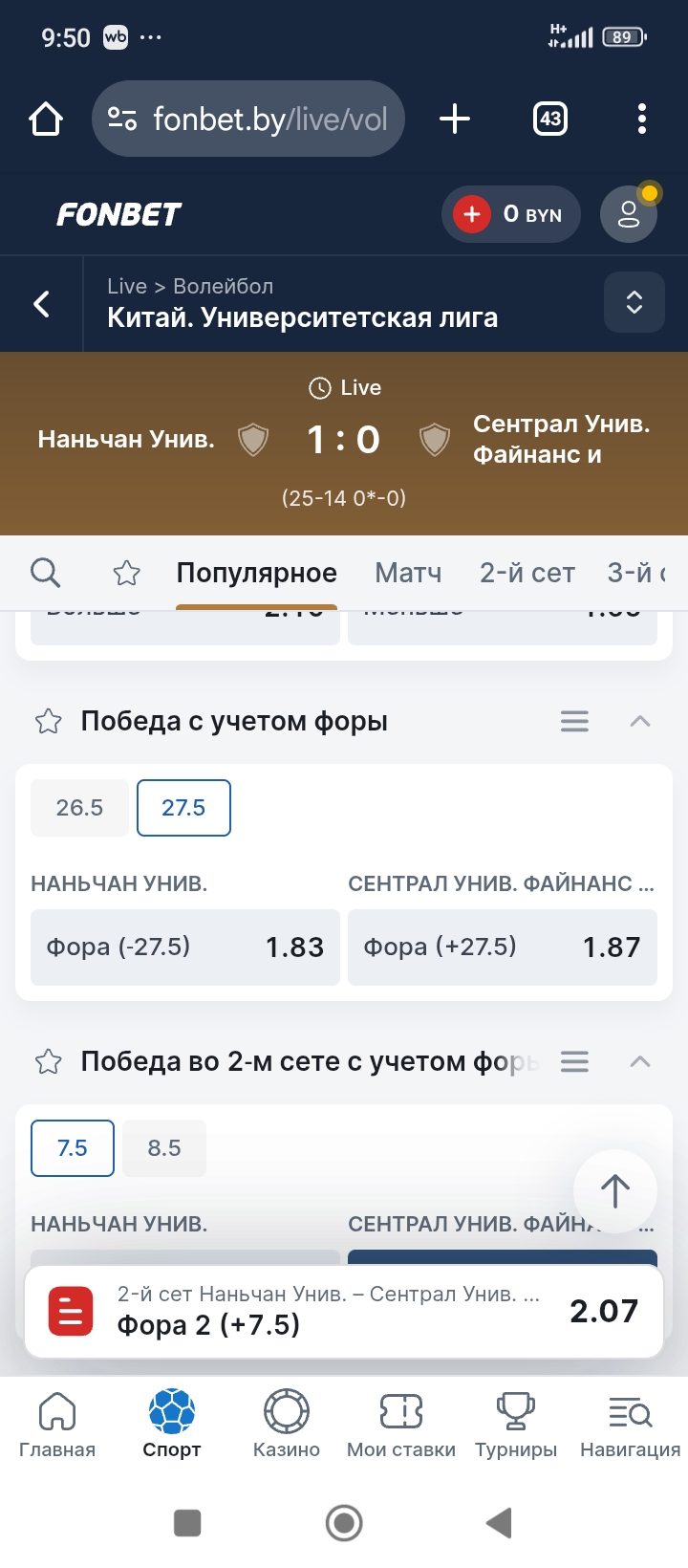The height and width of the screenshot is (1568, 688).
Task: Open the match view switcher chevron
Action: [634, 302]
